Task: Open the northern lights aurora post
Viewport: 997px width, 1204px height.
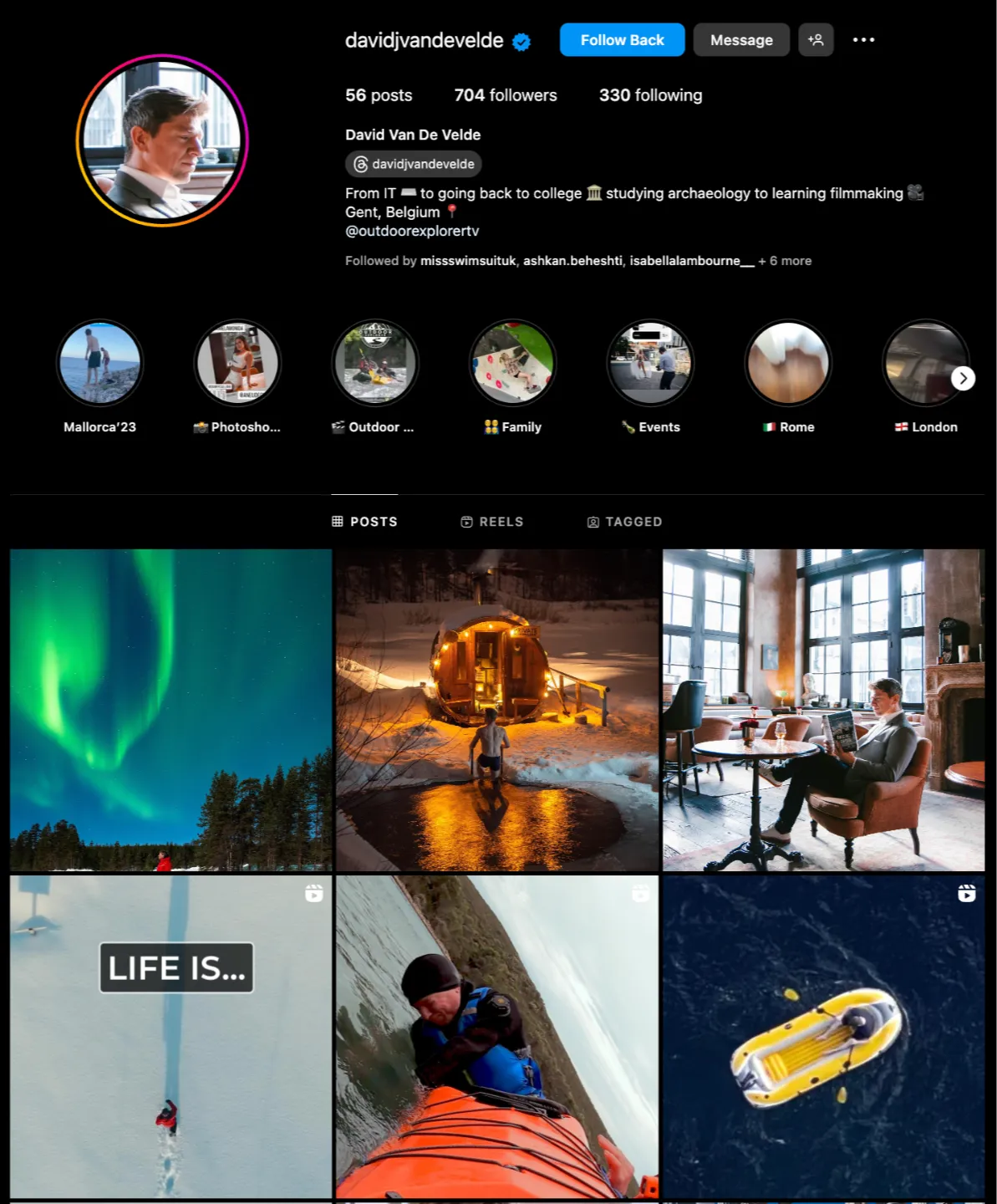Action: click(170, 710)
